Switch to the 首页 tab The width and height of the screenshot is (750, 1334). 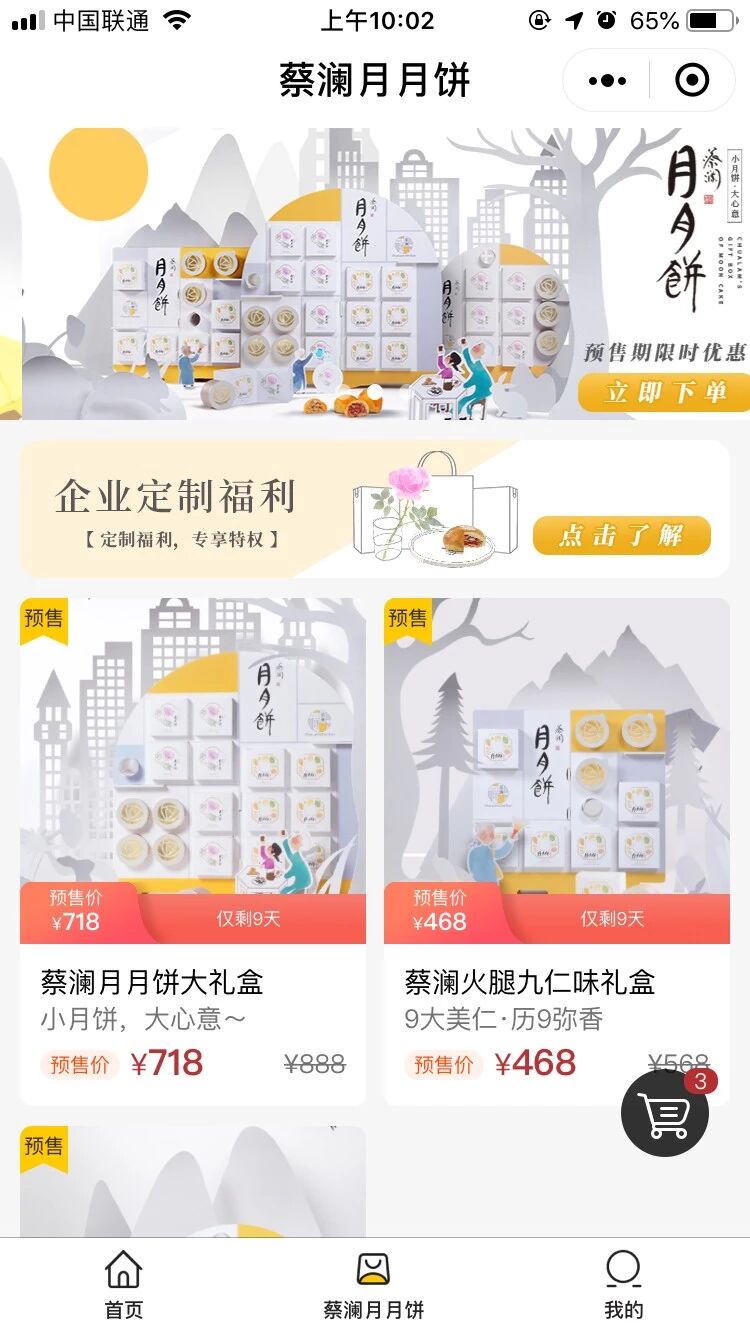pyautogui.click(x=123, y=1285)
